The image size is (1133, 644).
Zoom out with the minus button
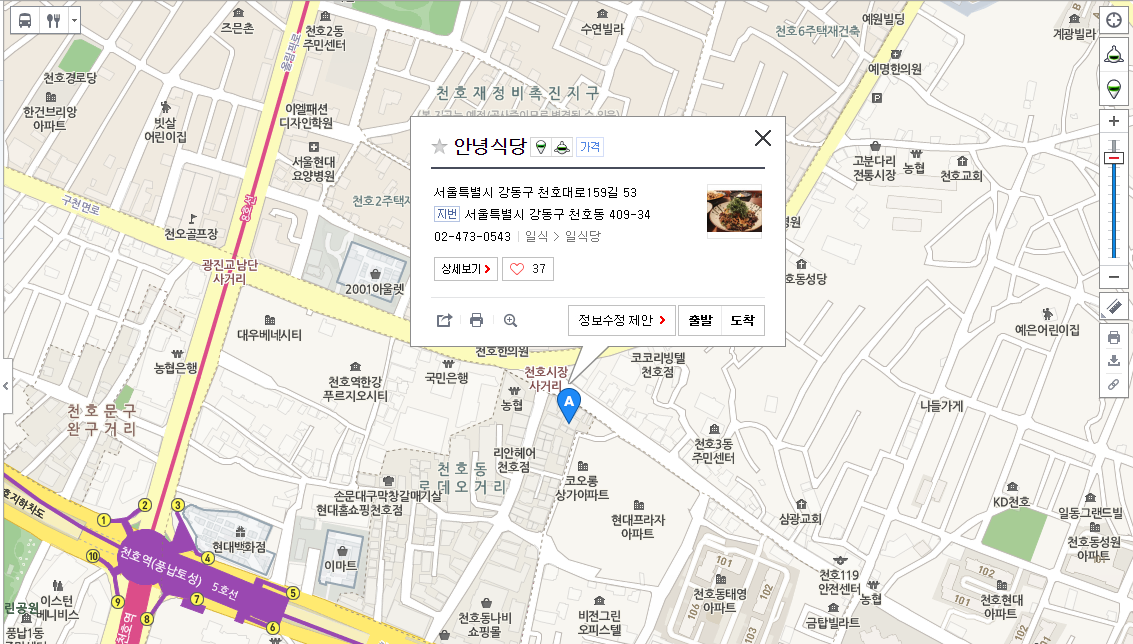(x=1113, y=276)
